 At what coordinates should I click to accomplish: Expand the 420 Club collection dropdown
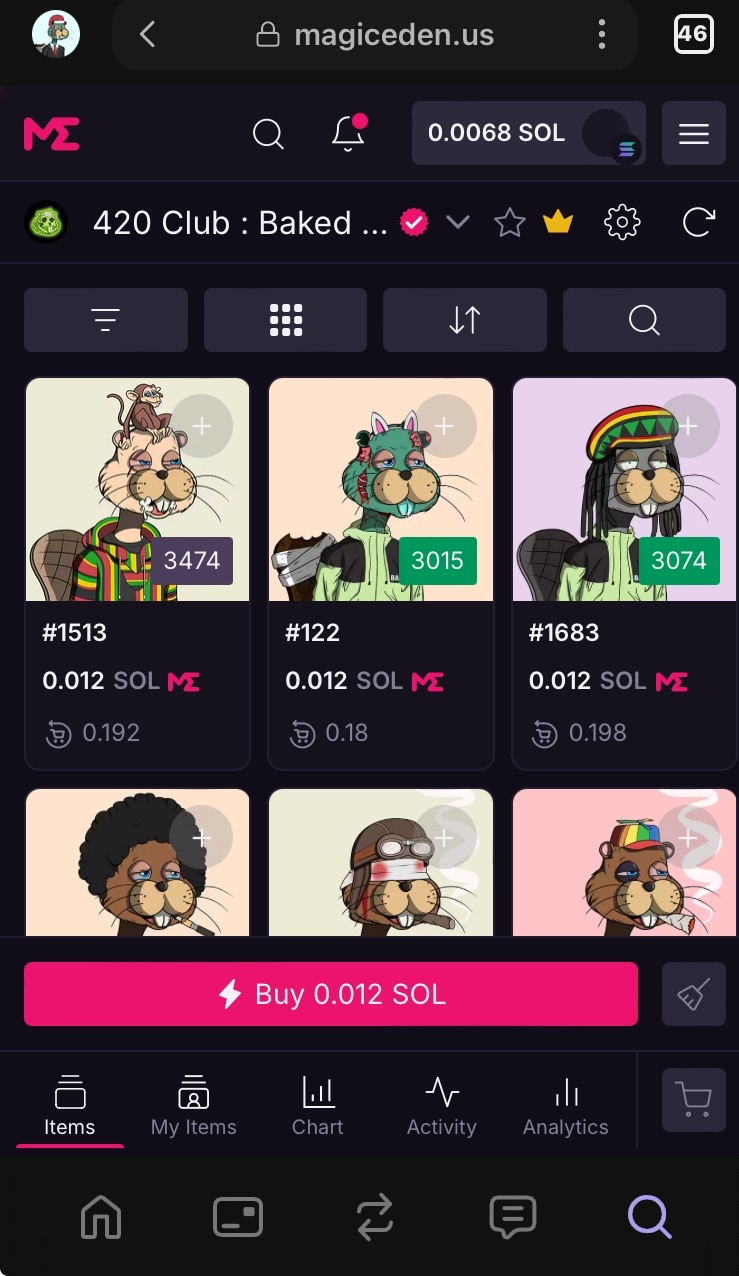(x=458, y=222)
